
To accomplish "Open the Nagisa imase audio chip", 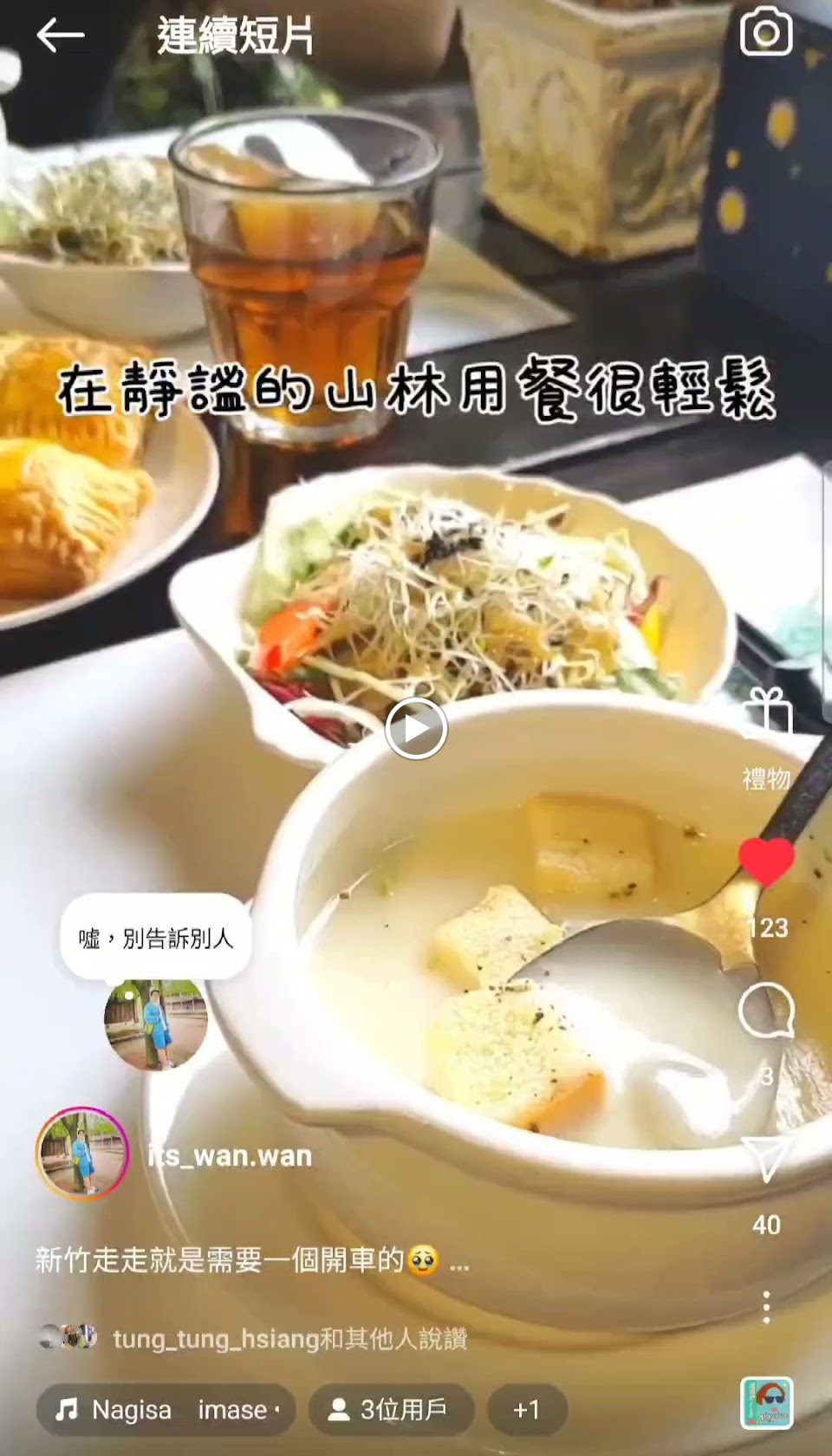I will point(166,1410).
